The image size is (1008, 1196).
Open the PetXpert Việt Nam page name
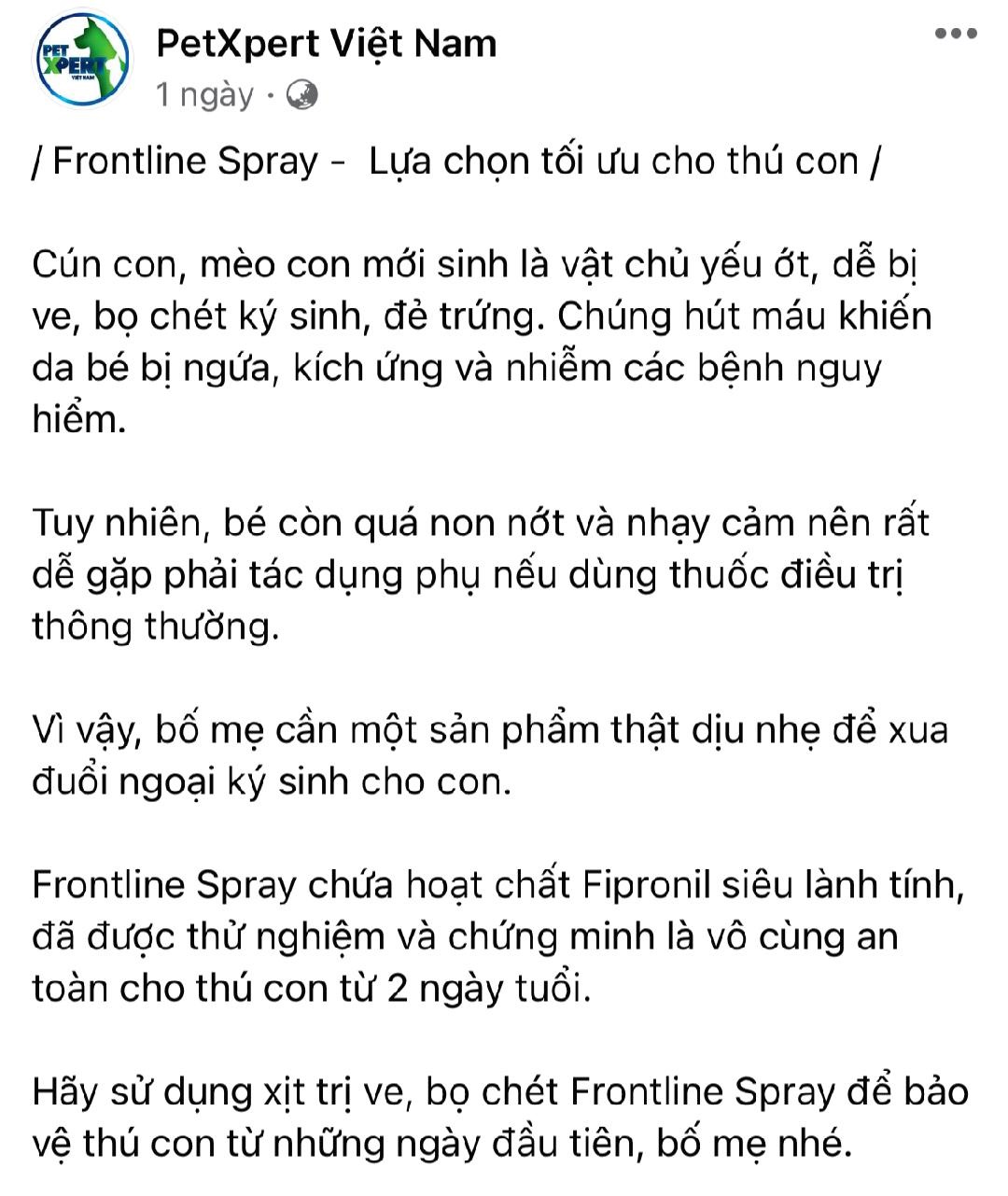pyautogui.click(x=326, y=43)
